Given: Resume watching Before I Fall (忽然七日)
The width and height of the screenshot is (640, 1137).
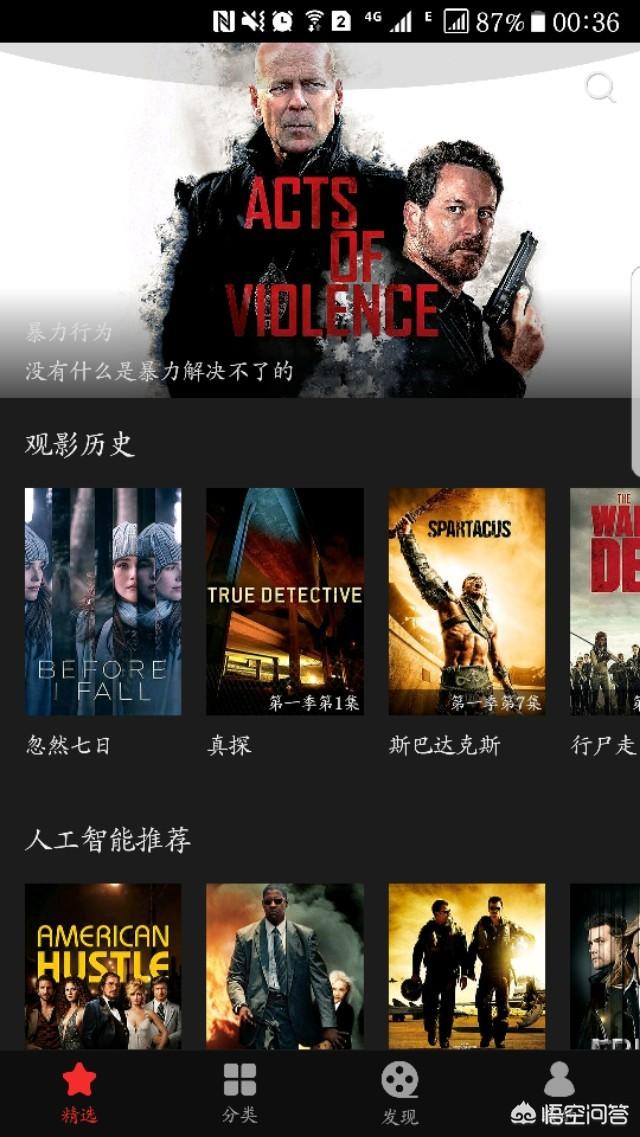Looking at the screenshot, I should (x=103, y=602).
